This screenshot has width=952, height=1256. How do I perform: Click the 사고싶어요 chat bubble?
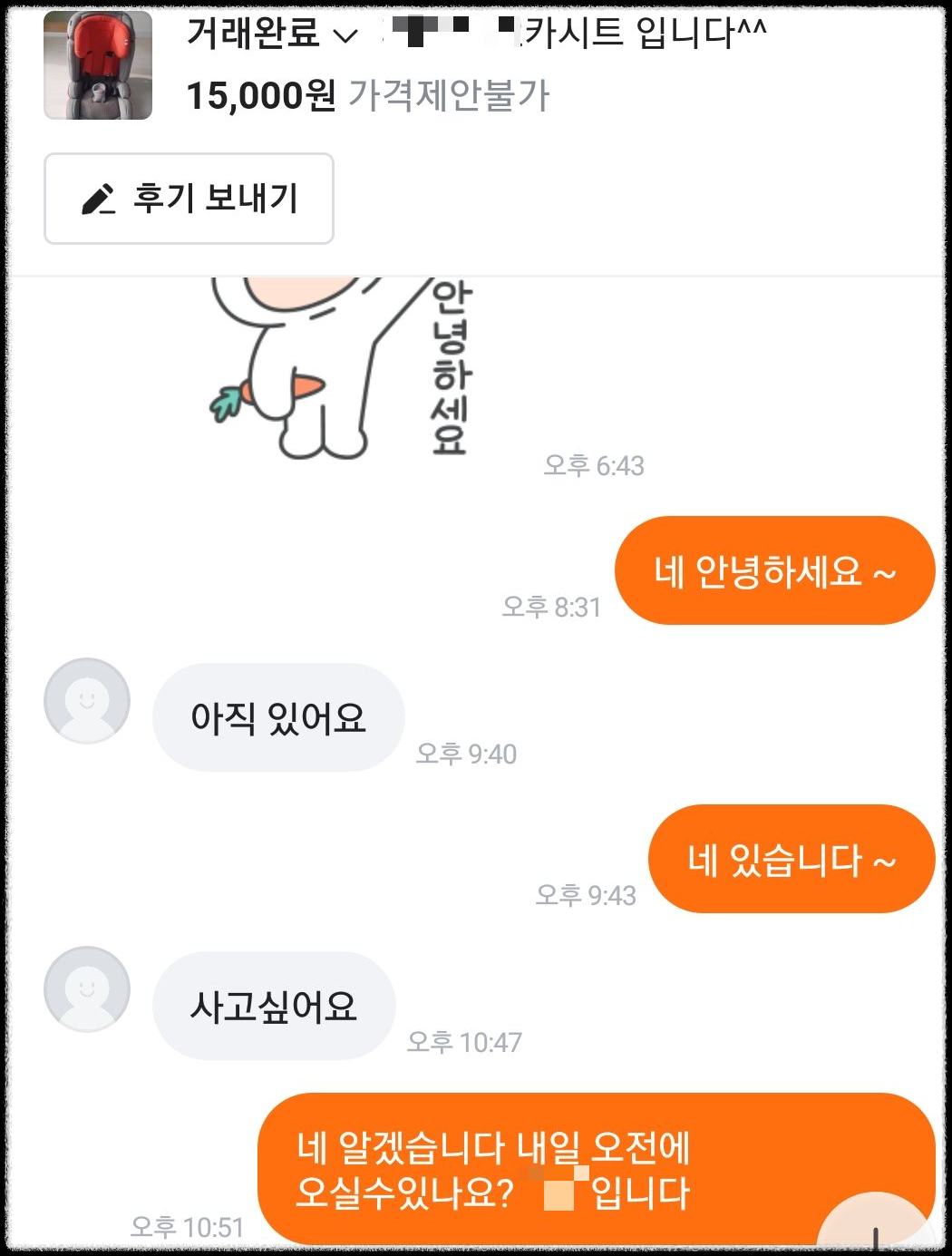[274, 1007]
